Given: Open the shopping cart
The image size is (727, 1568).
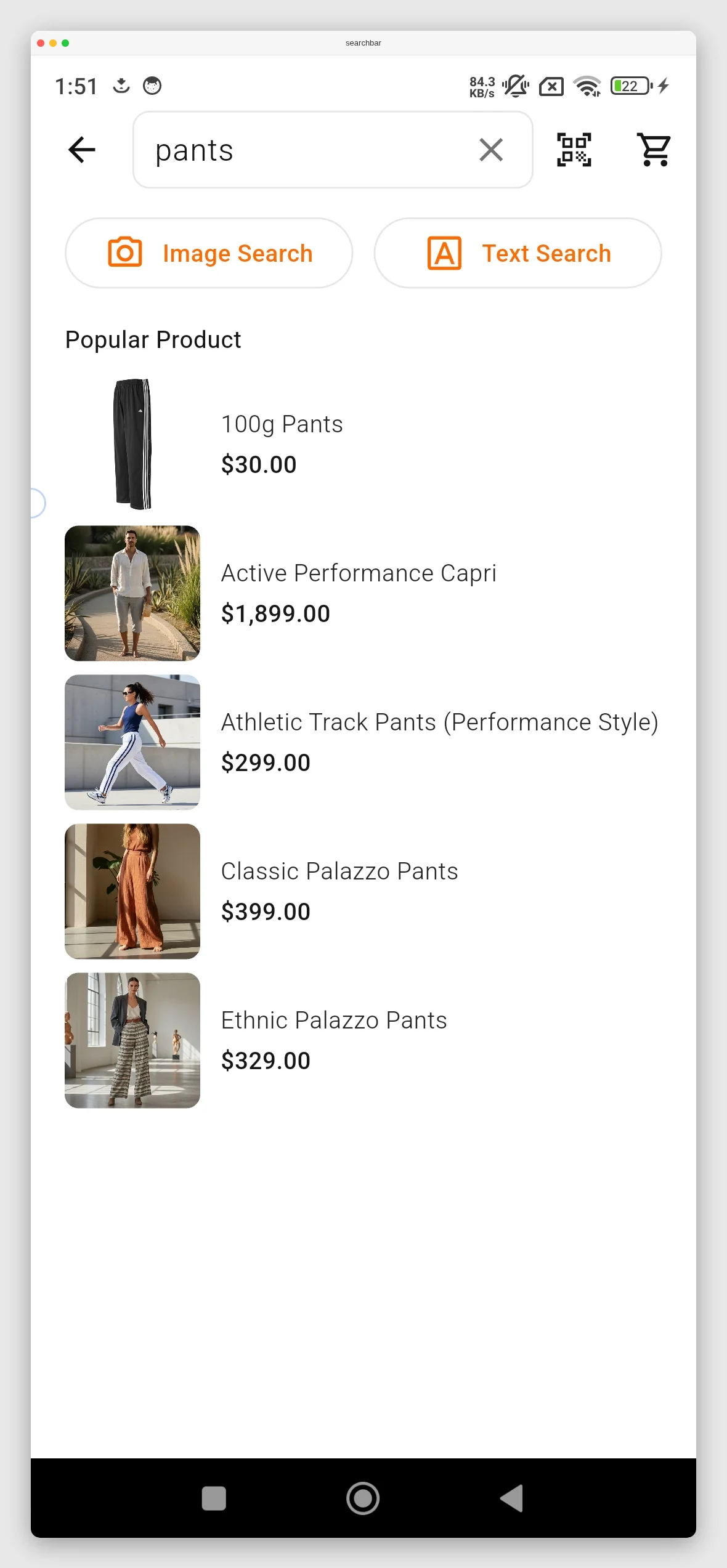Looking at the screenshot, I should click(x=653, y=149).
